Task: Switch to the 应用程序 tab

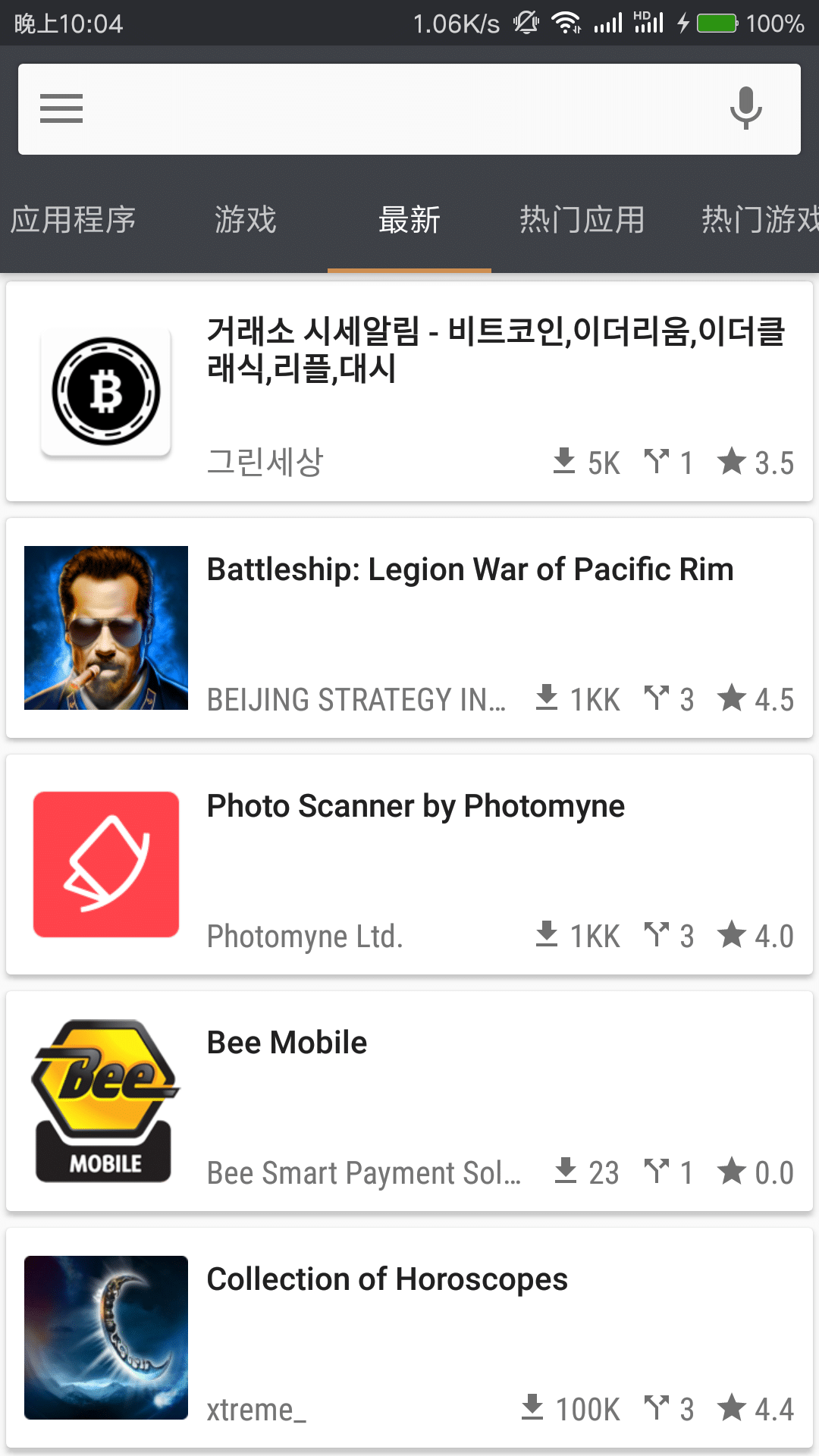Action: tap(74, 220)
